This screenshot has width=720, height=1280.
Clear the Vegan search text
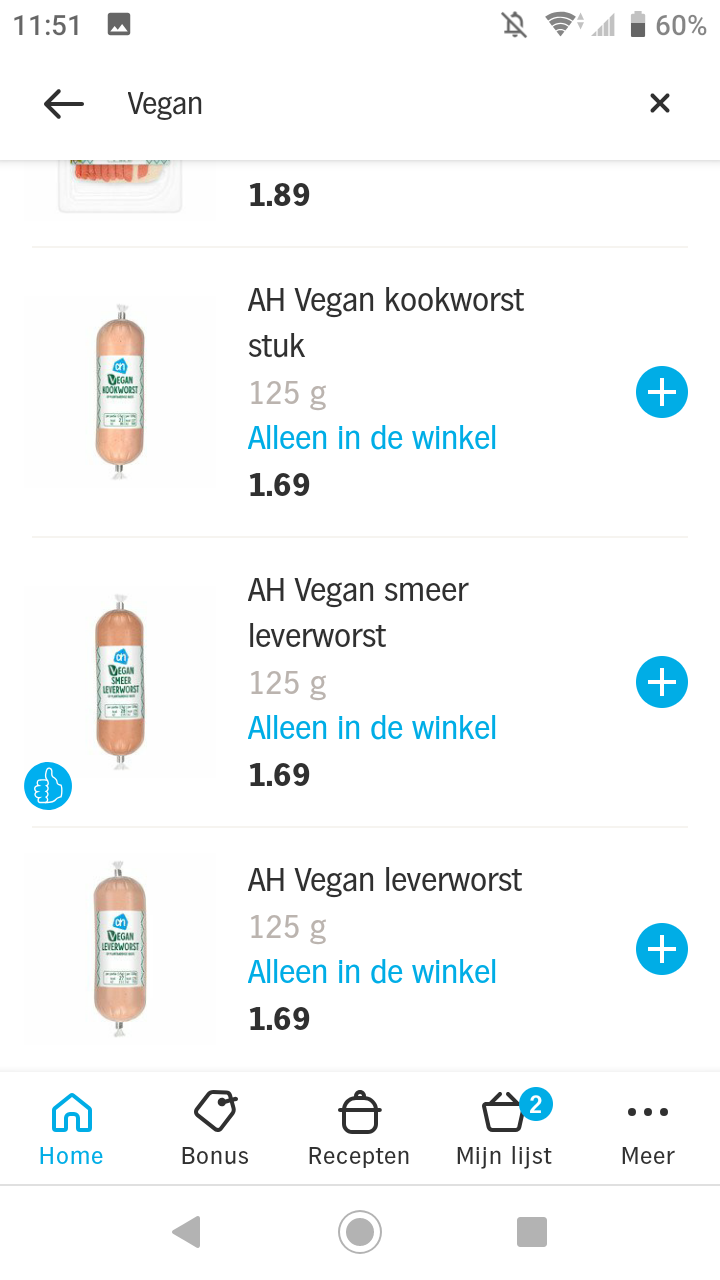(659, 103)
